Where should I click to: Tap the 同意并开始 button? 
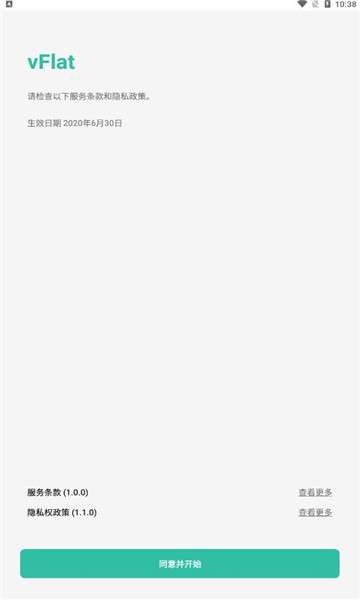pos(179,563)
